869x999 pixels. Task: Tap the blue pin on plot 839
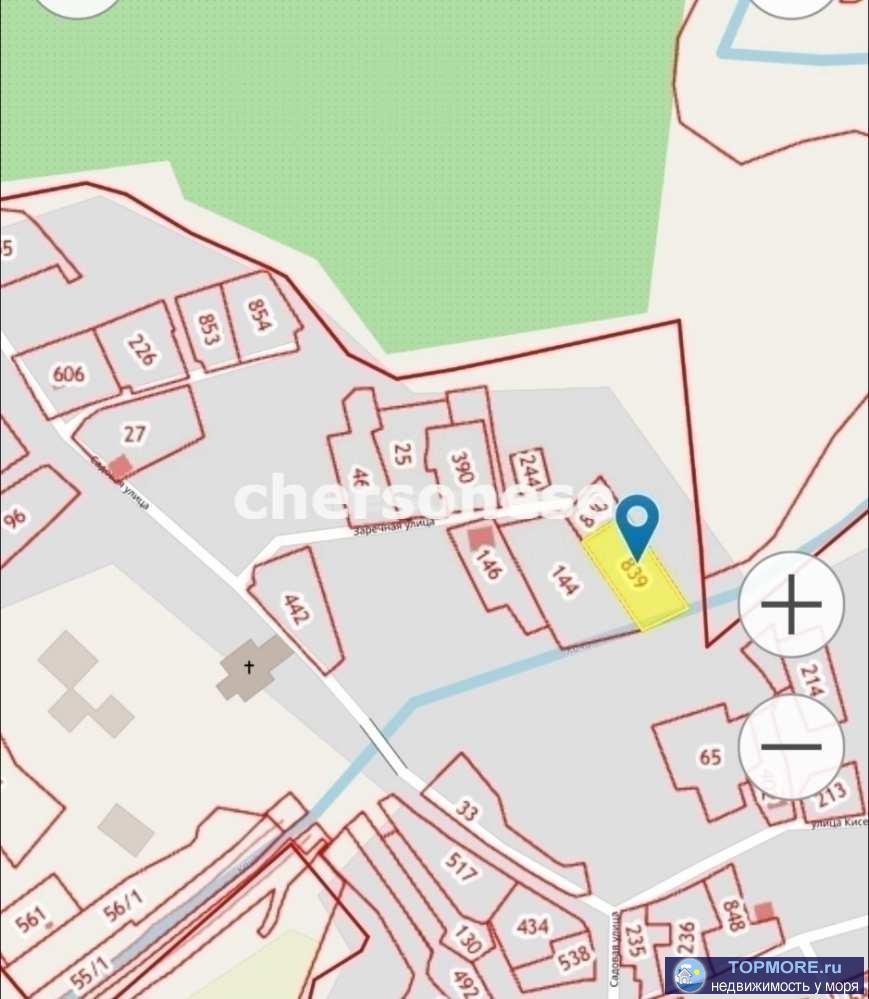pos(637,522)
